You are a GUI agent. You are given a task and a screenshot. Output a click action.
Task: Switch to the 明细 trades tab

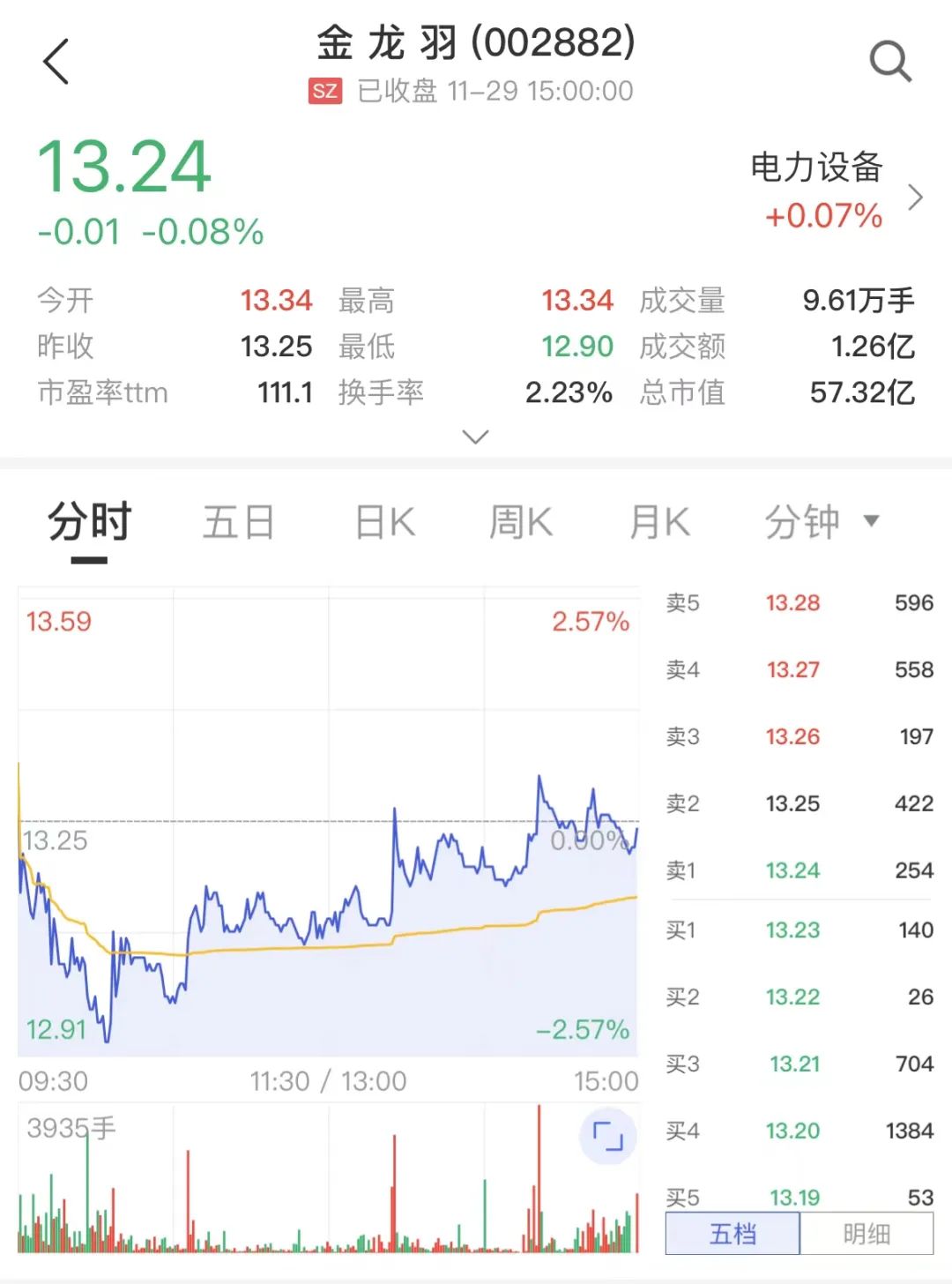(x=866, y=1233)
